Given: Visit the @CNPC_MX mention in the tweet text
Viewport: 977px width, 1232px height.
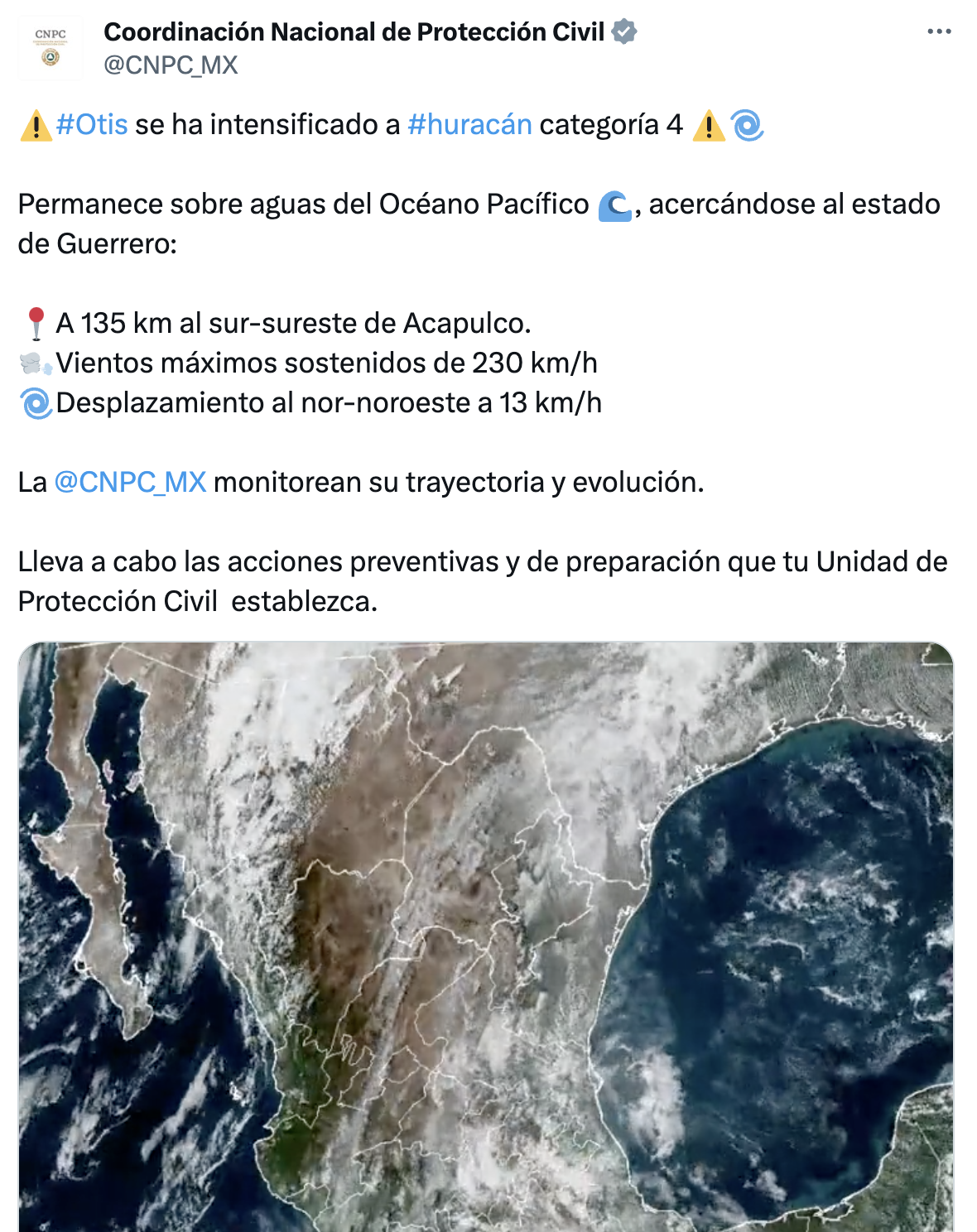Looking at the screenshot, I should tap(130, 482).
